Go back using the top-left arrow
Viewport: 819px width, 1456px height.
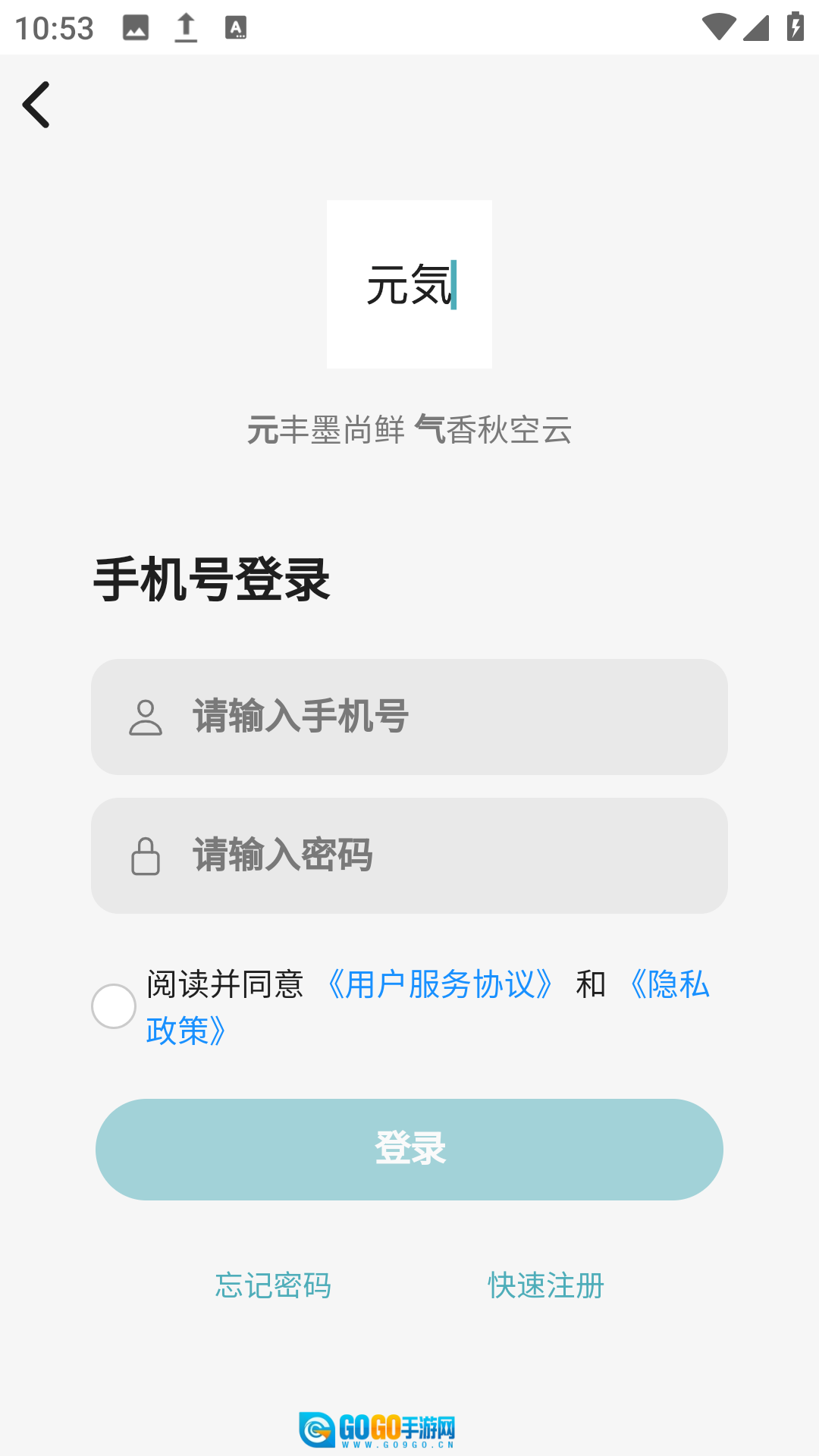coord(36,105)
